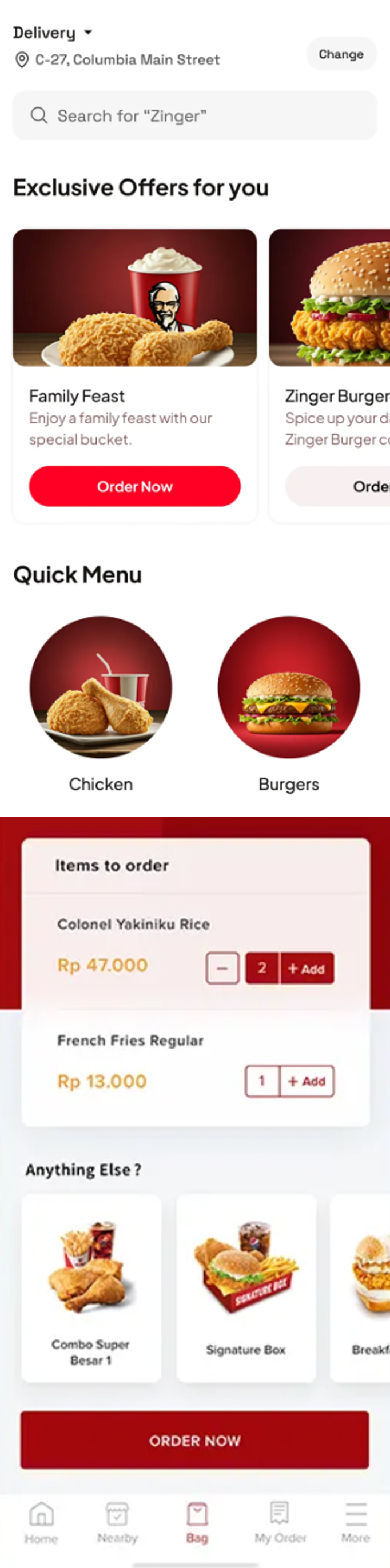Order the Family Feast offer now

tap(135, 486)
